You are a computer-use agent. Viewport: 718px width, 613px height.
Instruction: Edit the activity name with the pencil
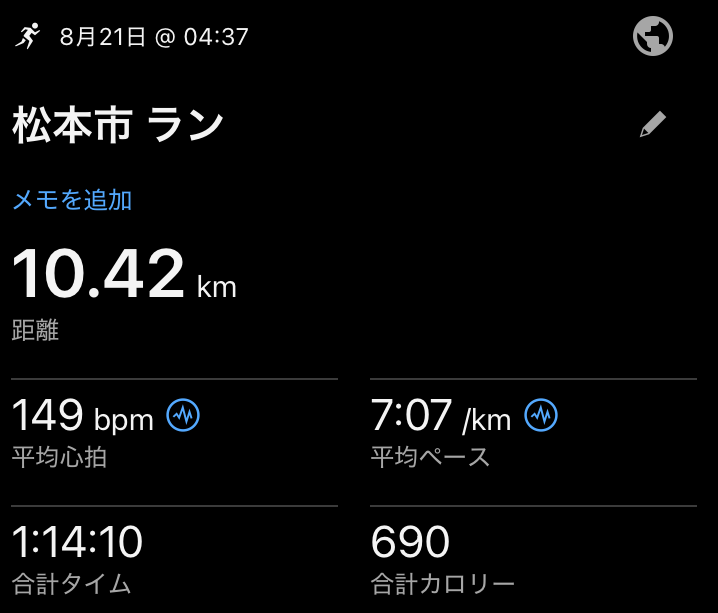click(652, 125)
